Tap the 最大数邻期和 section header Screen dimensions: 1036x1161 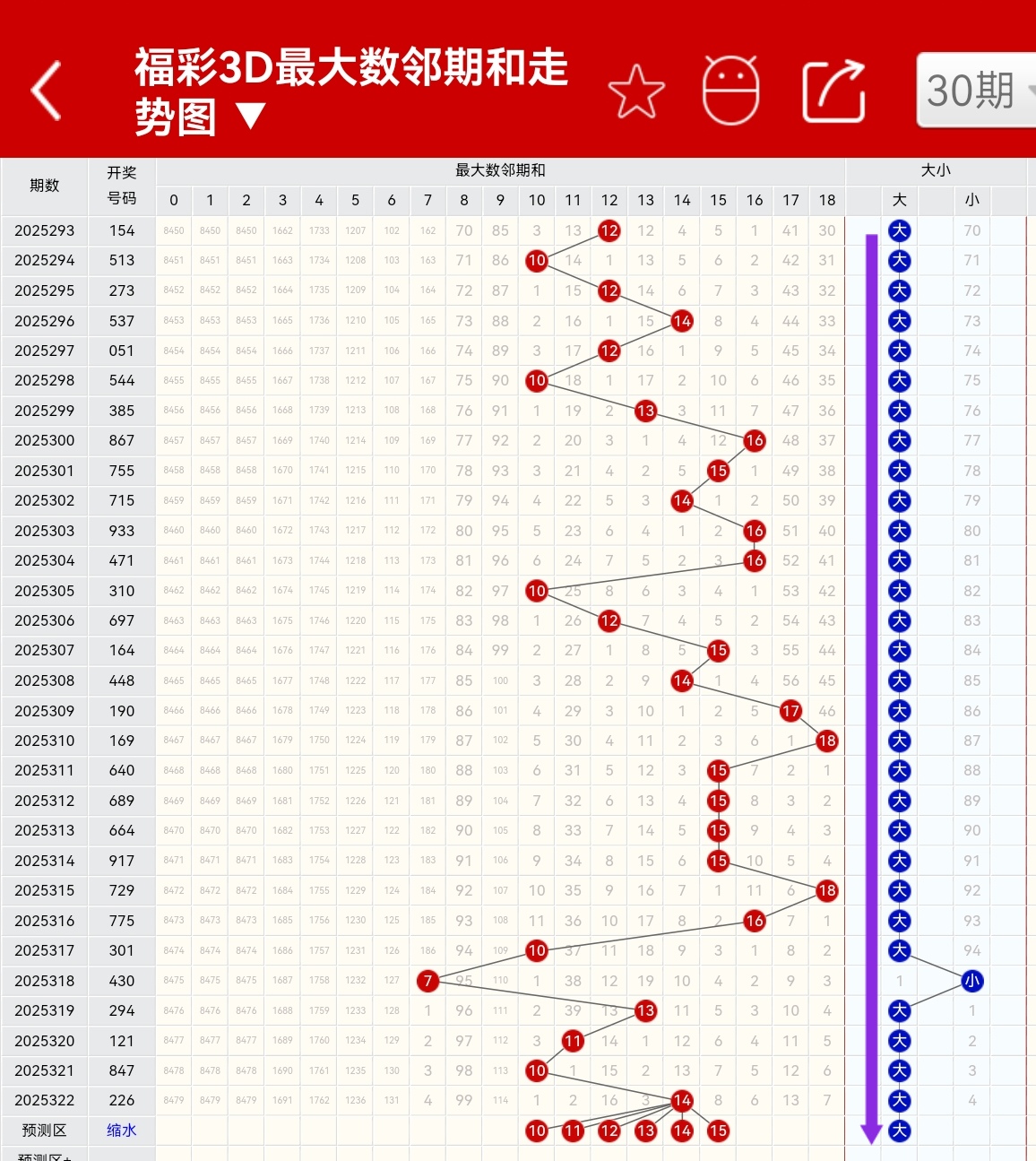(500, 169)
